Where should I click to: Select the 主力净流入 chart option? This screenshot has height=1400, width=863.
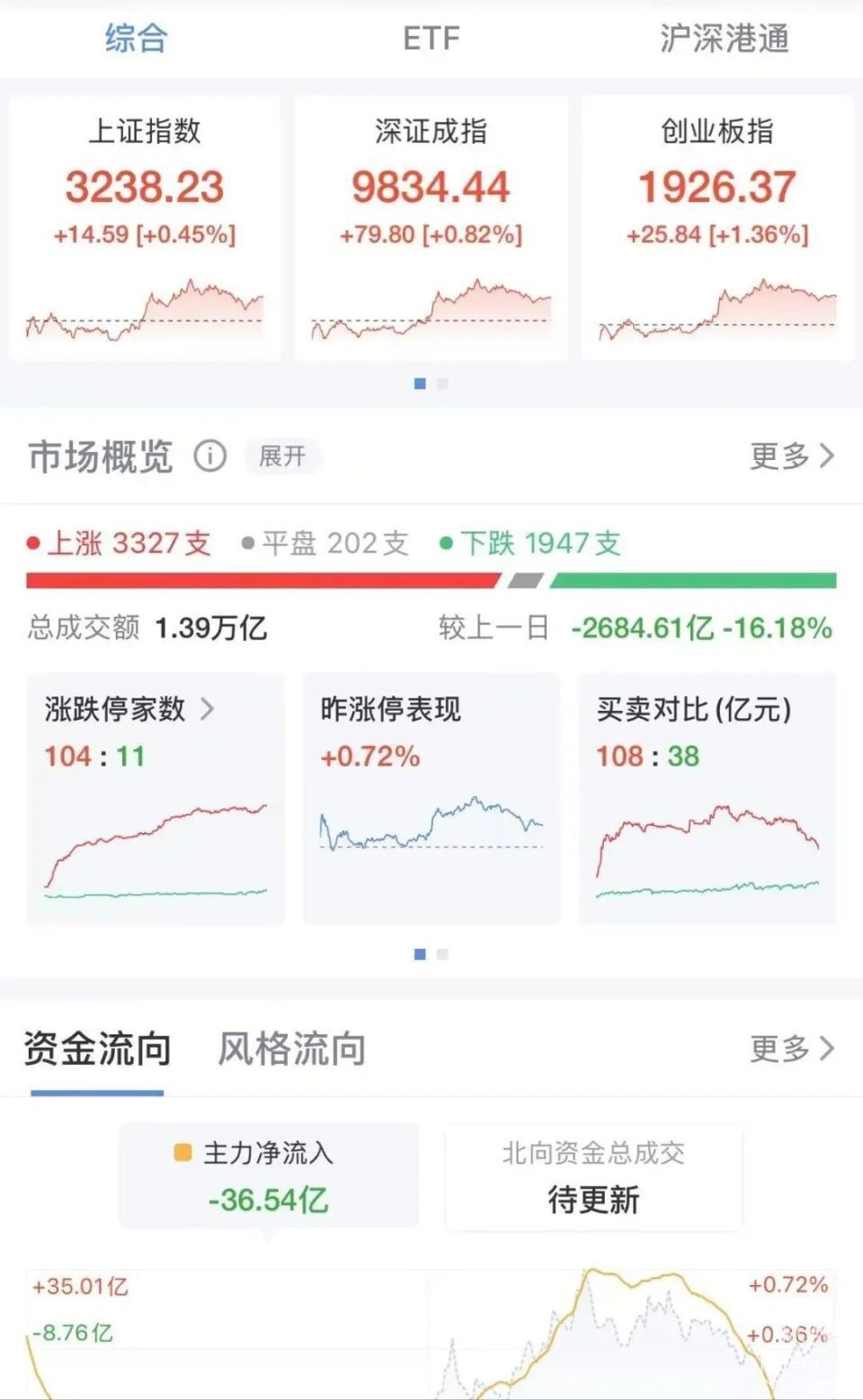pos(269,1175)
